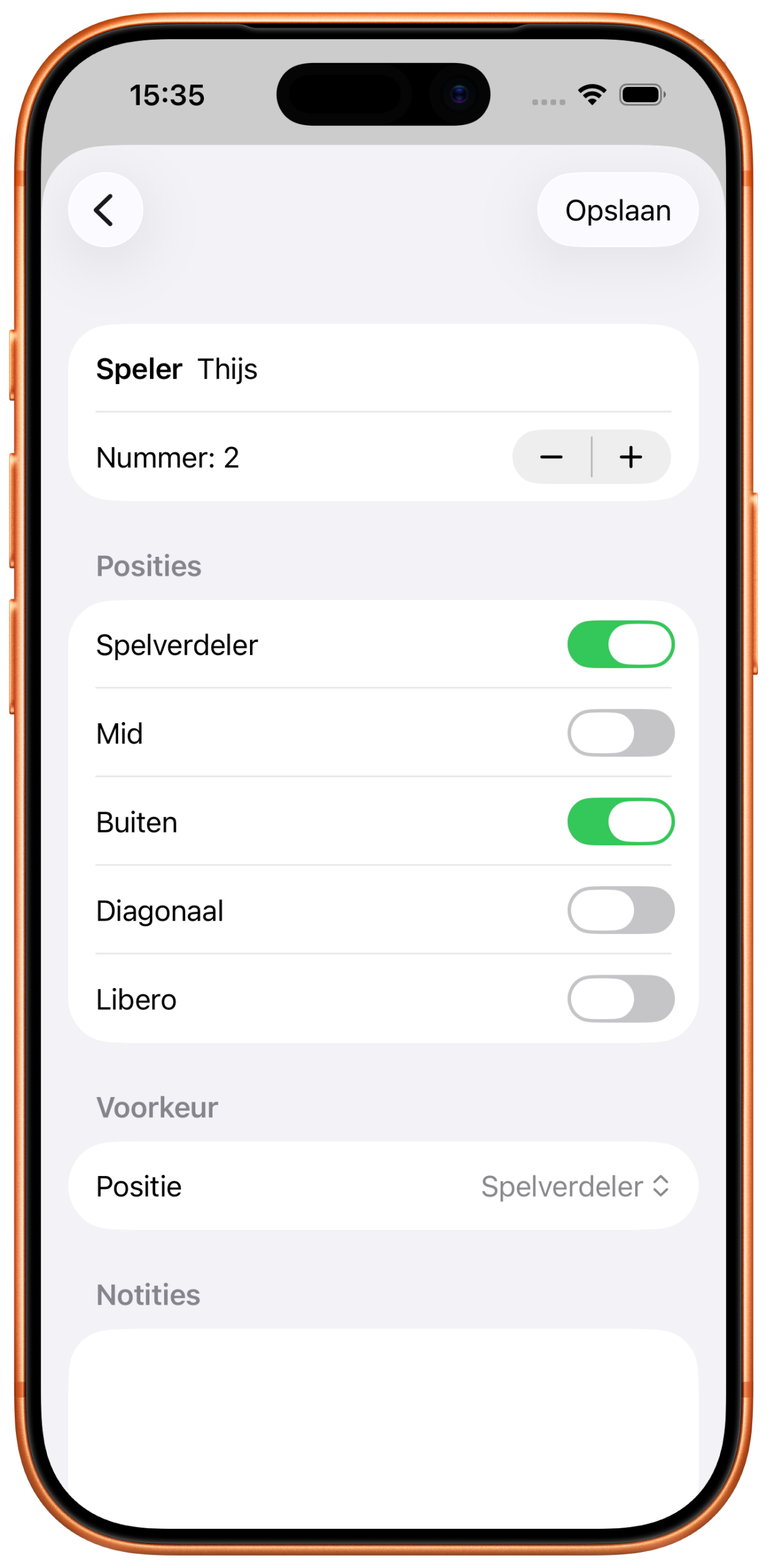Tap Opslaan to save the player
This screenshot has height=1568, width=767.
pyautogui.click(x=618, y=210)
